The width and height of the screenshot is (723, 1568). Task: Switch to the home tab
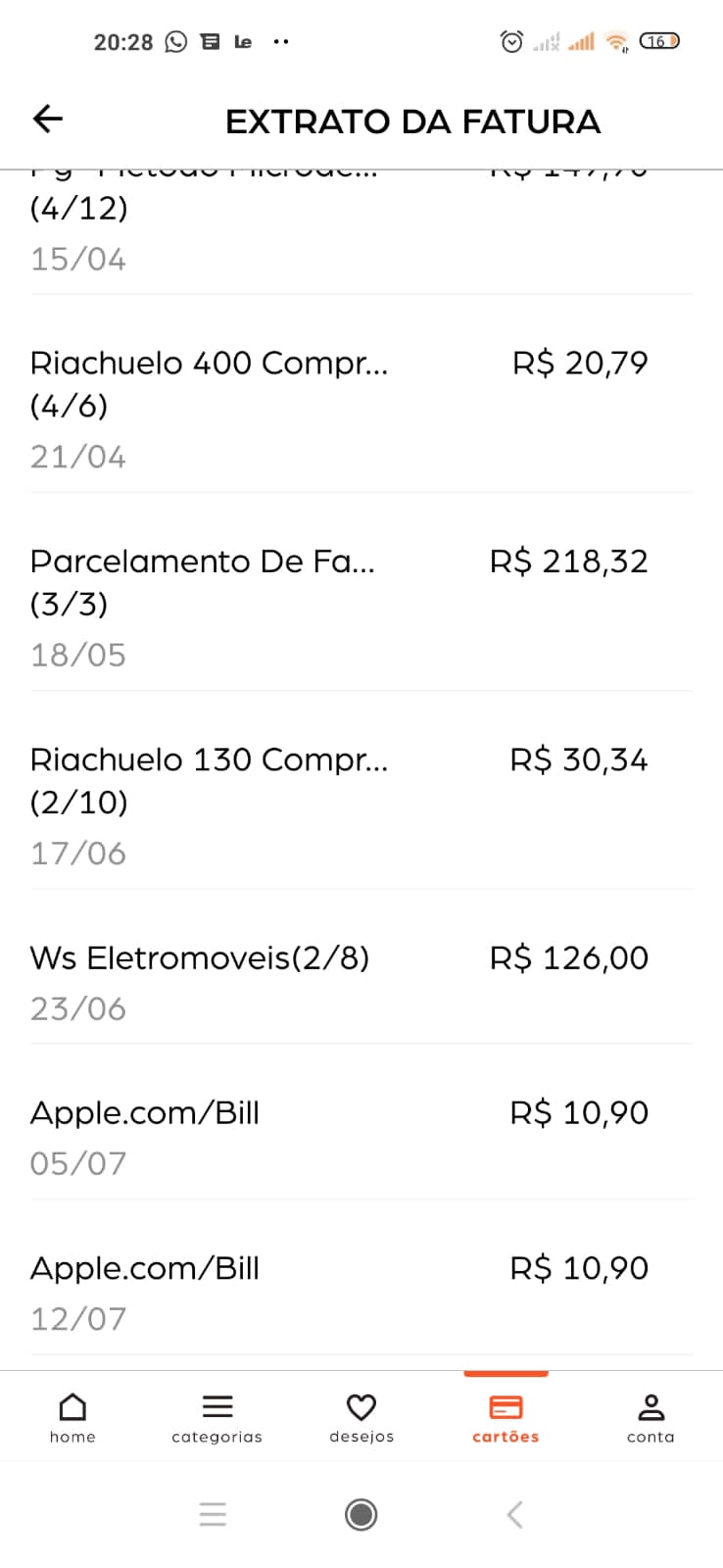point(72,1417)
